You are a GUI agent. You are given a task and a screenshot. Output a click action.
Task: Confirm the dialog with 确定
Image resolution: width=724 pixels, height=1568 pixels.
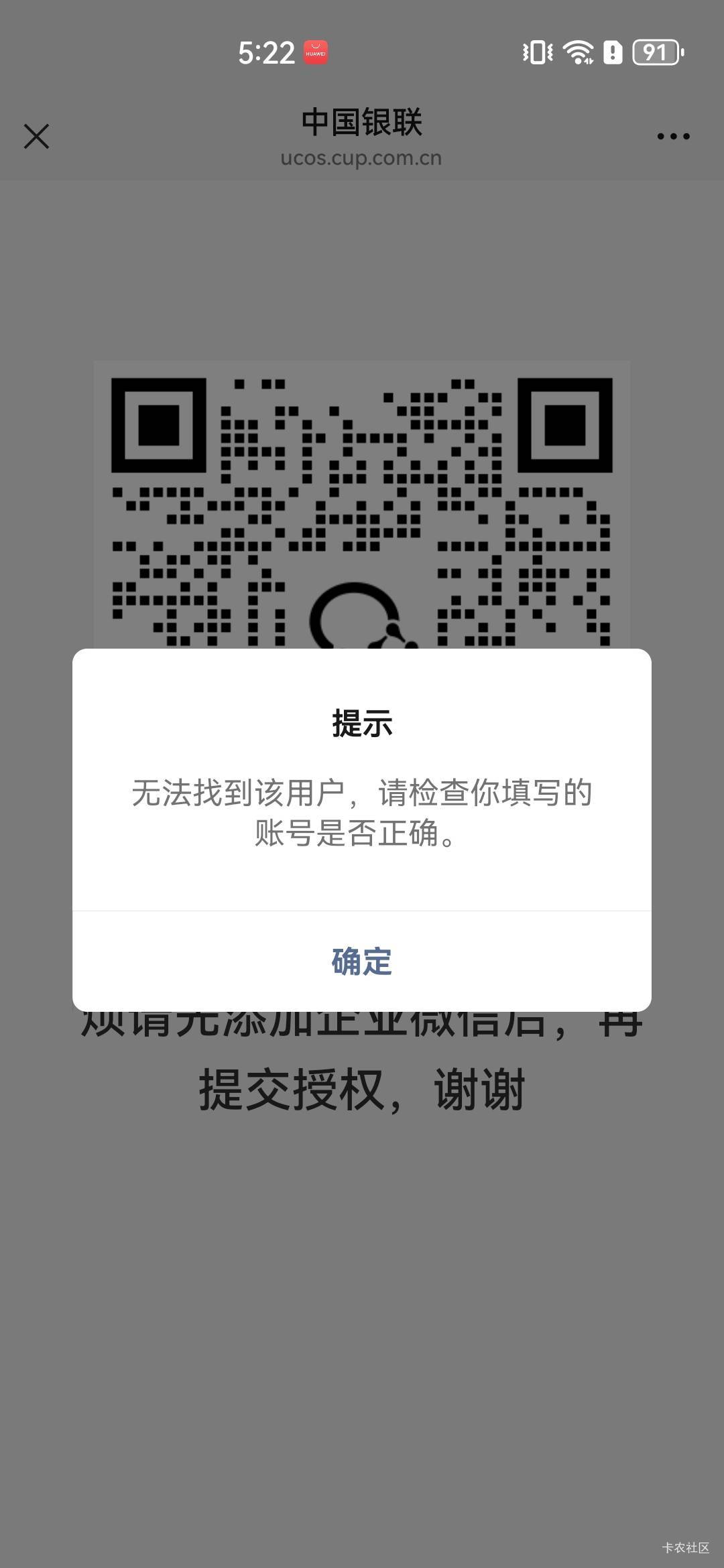362,961
